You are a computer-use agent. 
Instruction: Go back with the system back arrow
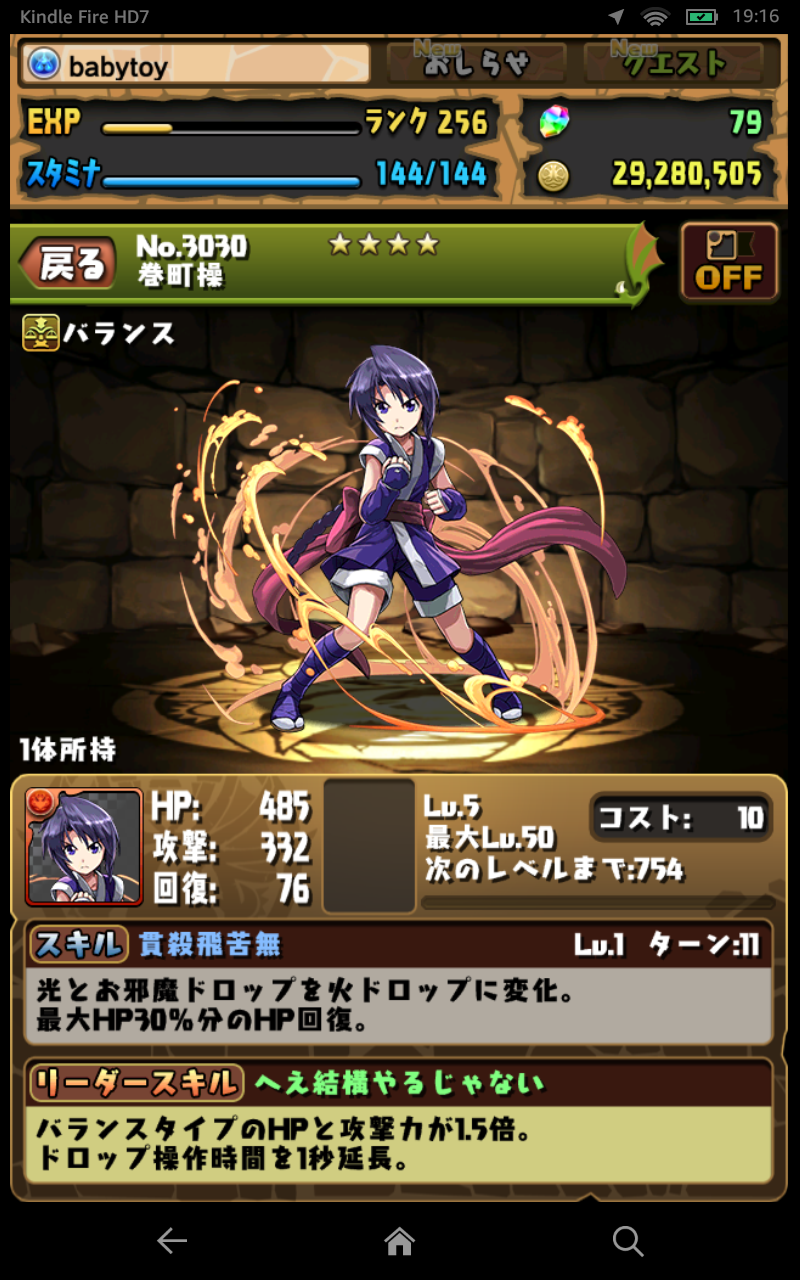click(x=172, y=1241)
